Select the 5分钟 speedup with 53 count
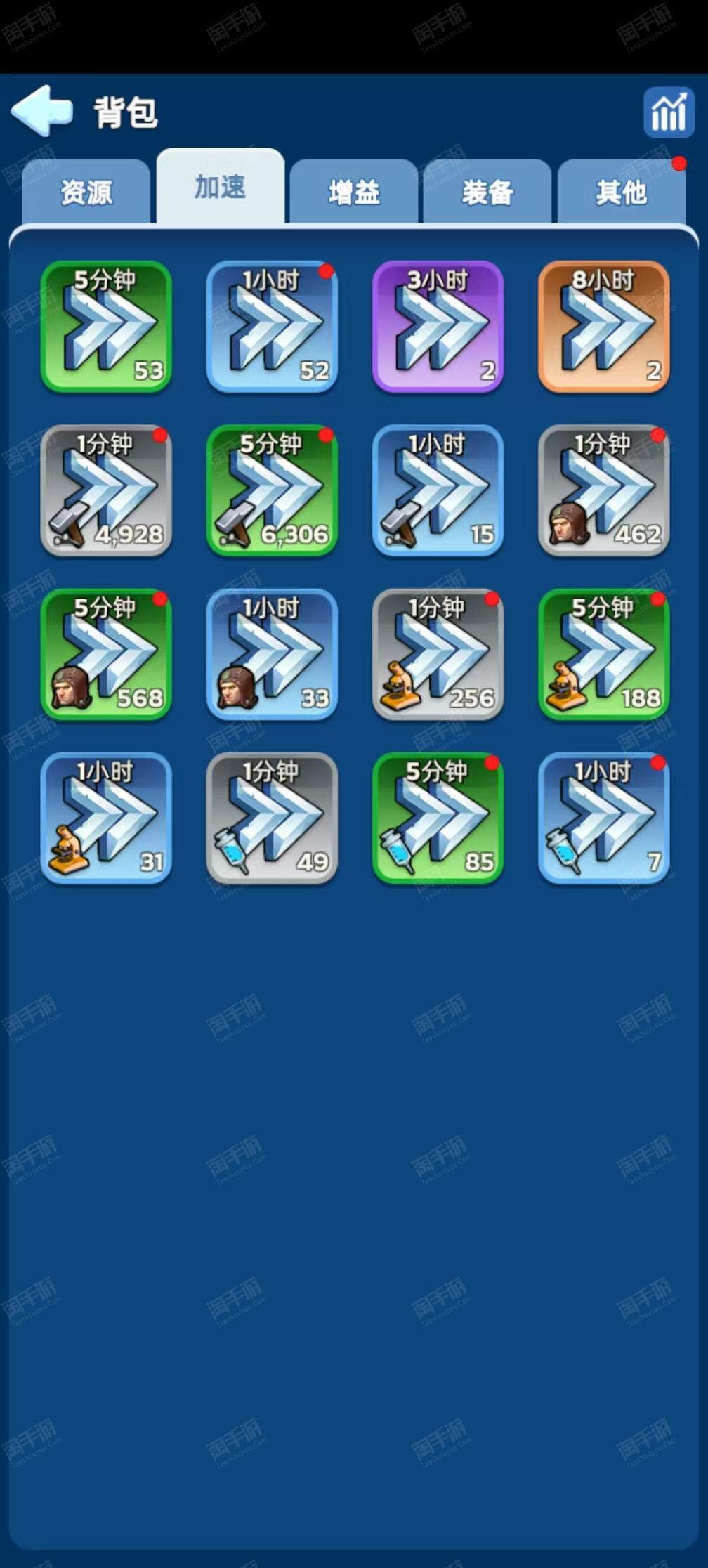This screenshot has height=1568, width=708. pyautogui.click(x=106, y=327)
